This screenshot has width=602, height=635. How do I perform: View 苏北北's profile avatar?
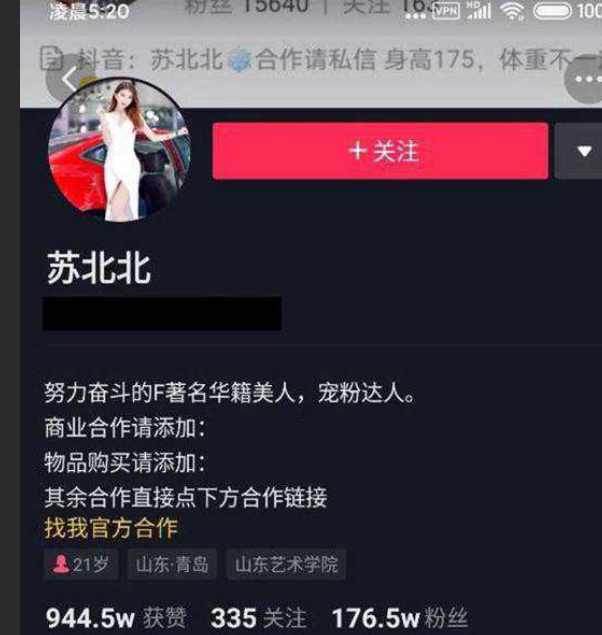pyautogui.click(x=118, y=148)
